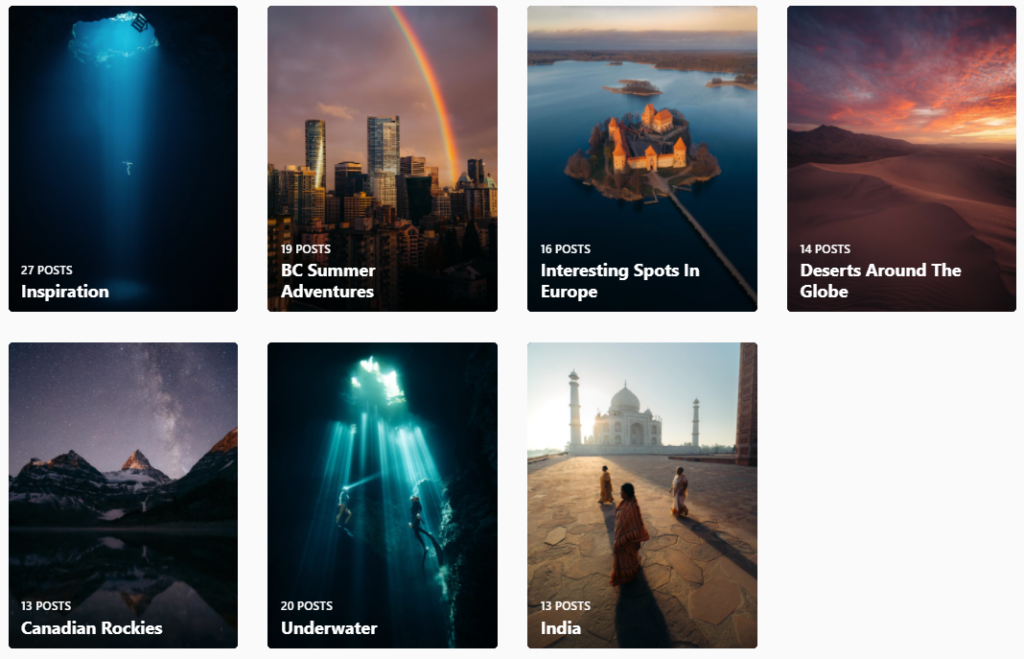Tap the India collection card
The height and width of the screenshot is (659, 1024).
point(642,495)
